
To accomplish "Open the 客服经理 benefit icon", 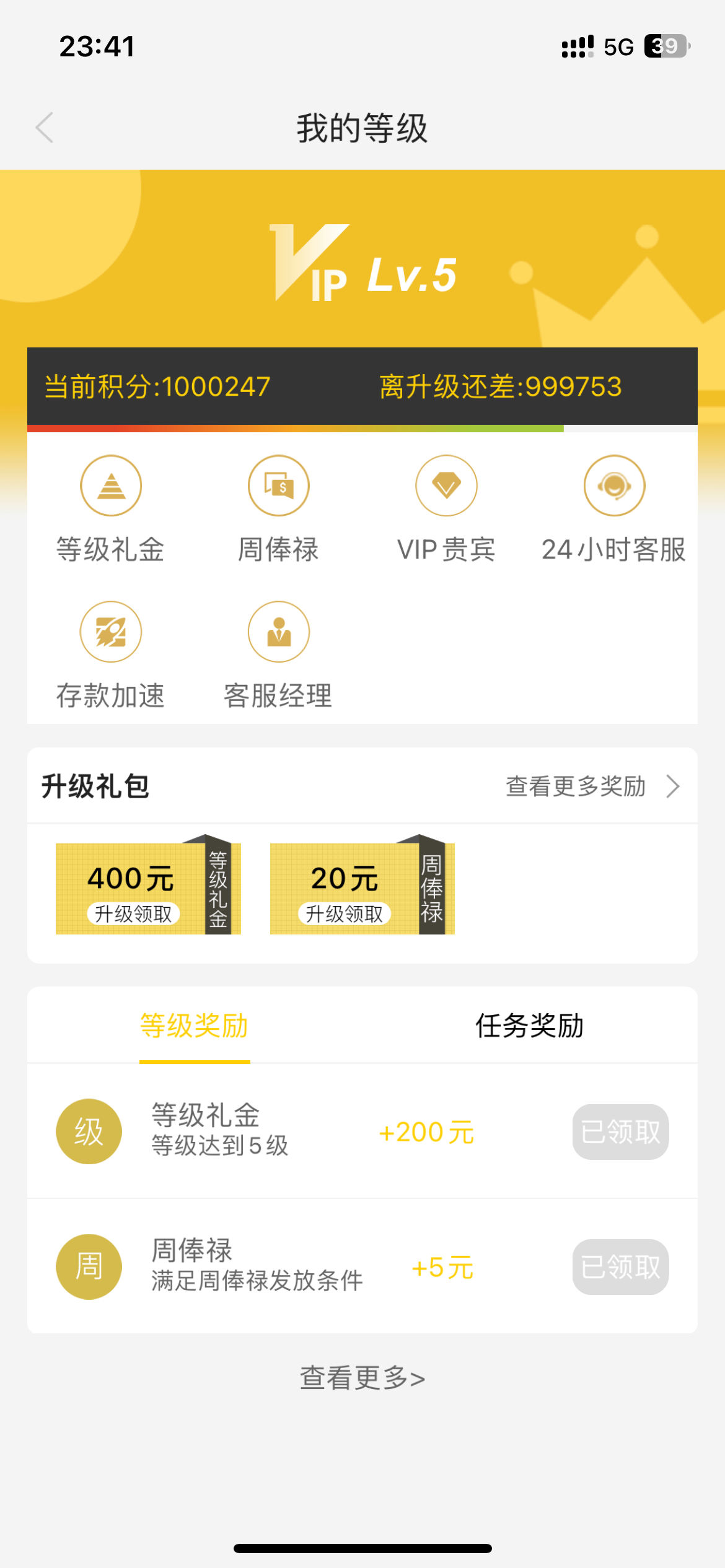I will click(x=279, y=632).
